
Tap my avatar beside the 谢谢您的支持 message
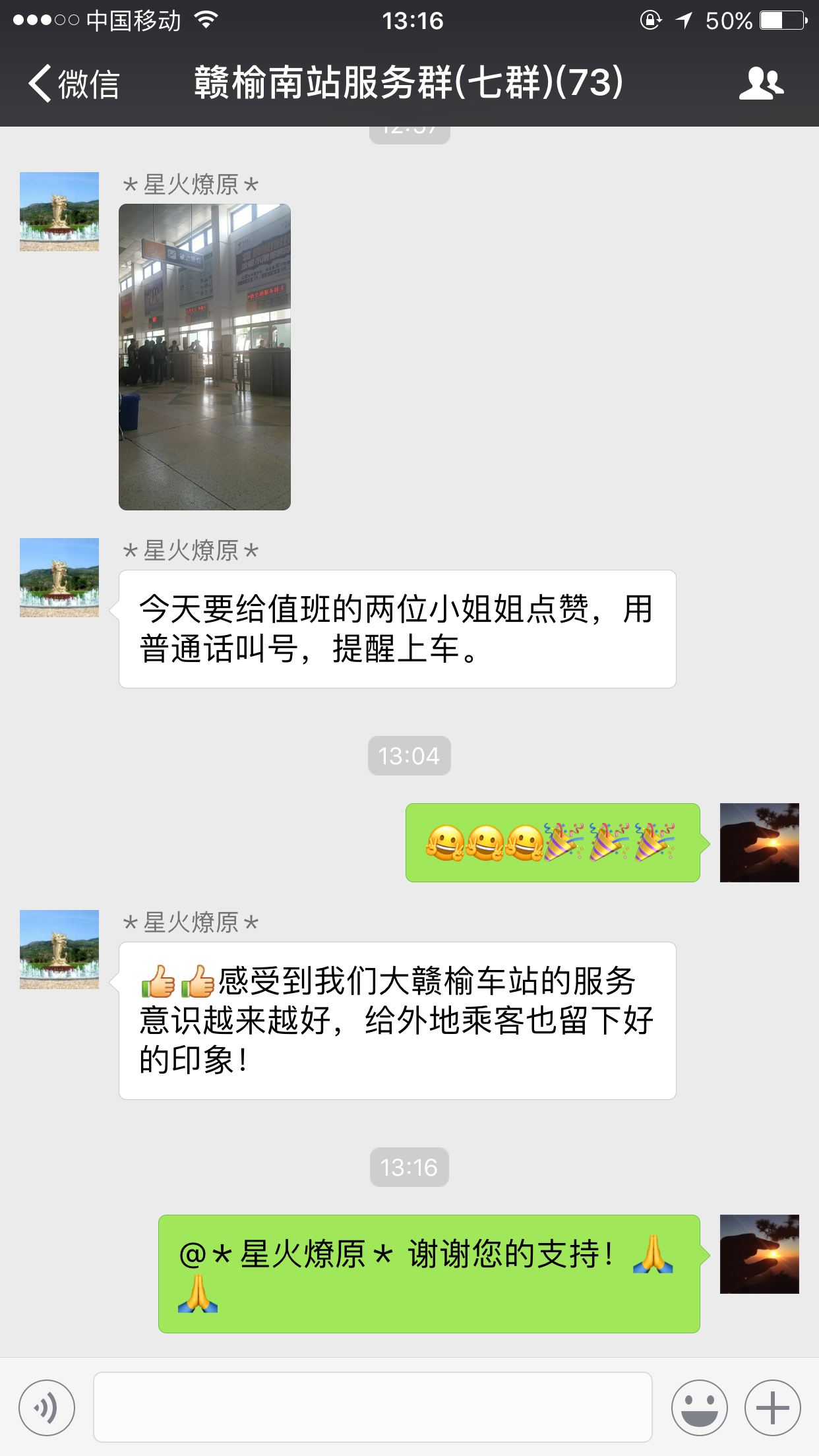[x=759, y=1254]
